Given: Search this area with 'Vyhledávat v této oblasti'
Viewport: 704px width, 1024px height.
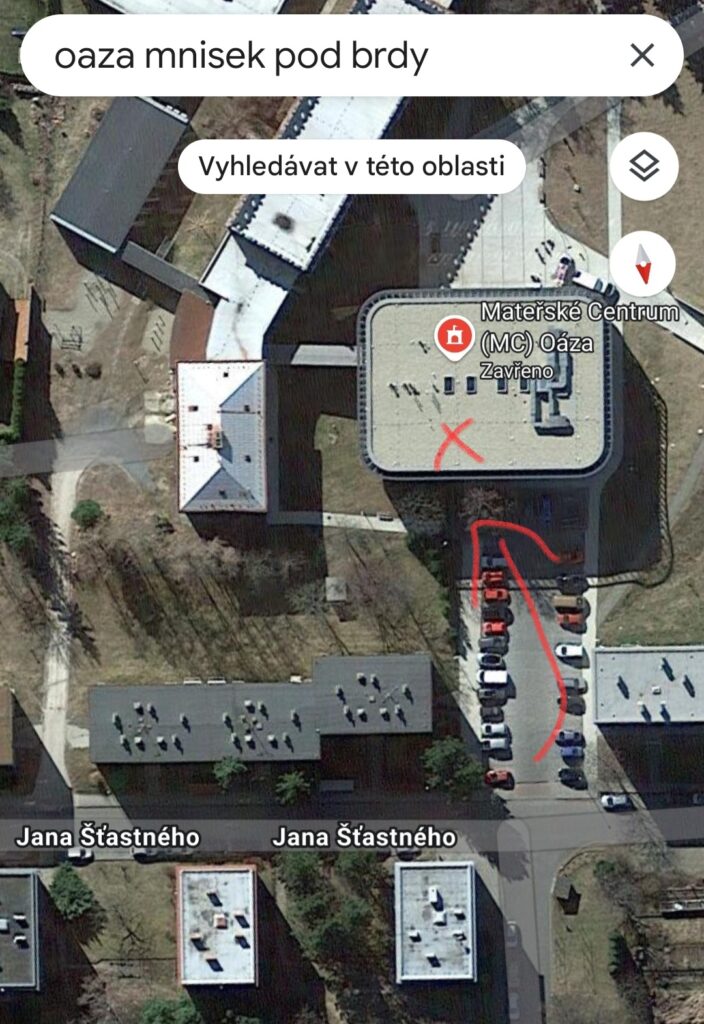Looking at the screenshot, I should pos(351,166).
